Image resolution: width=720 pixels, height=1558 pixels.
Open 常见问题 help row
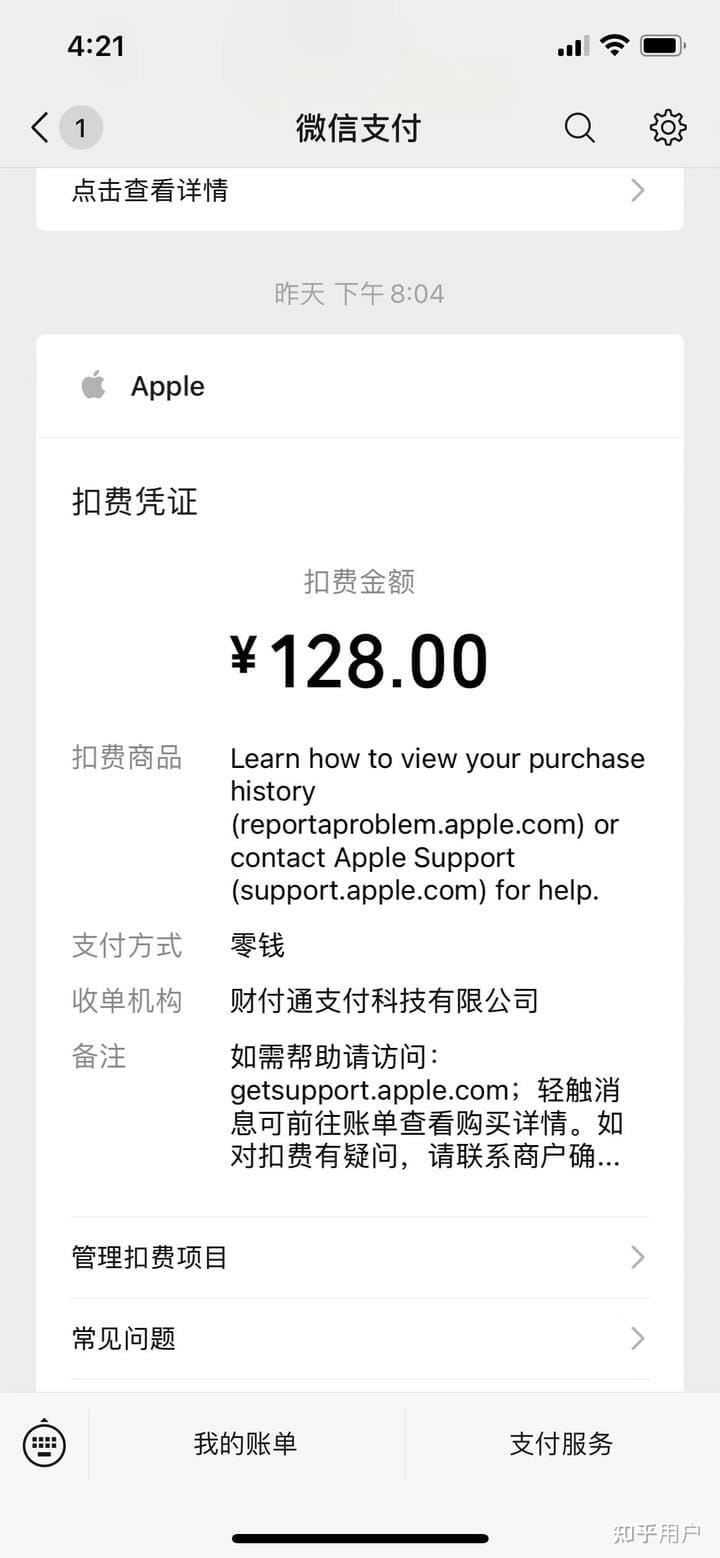(x=360, y=1338)
